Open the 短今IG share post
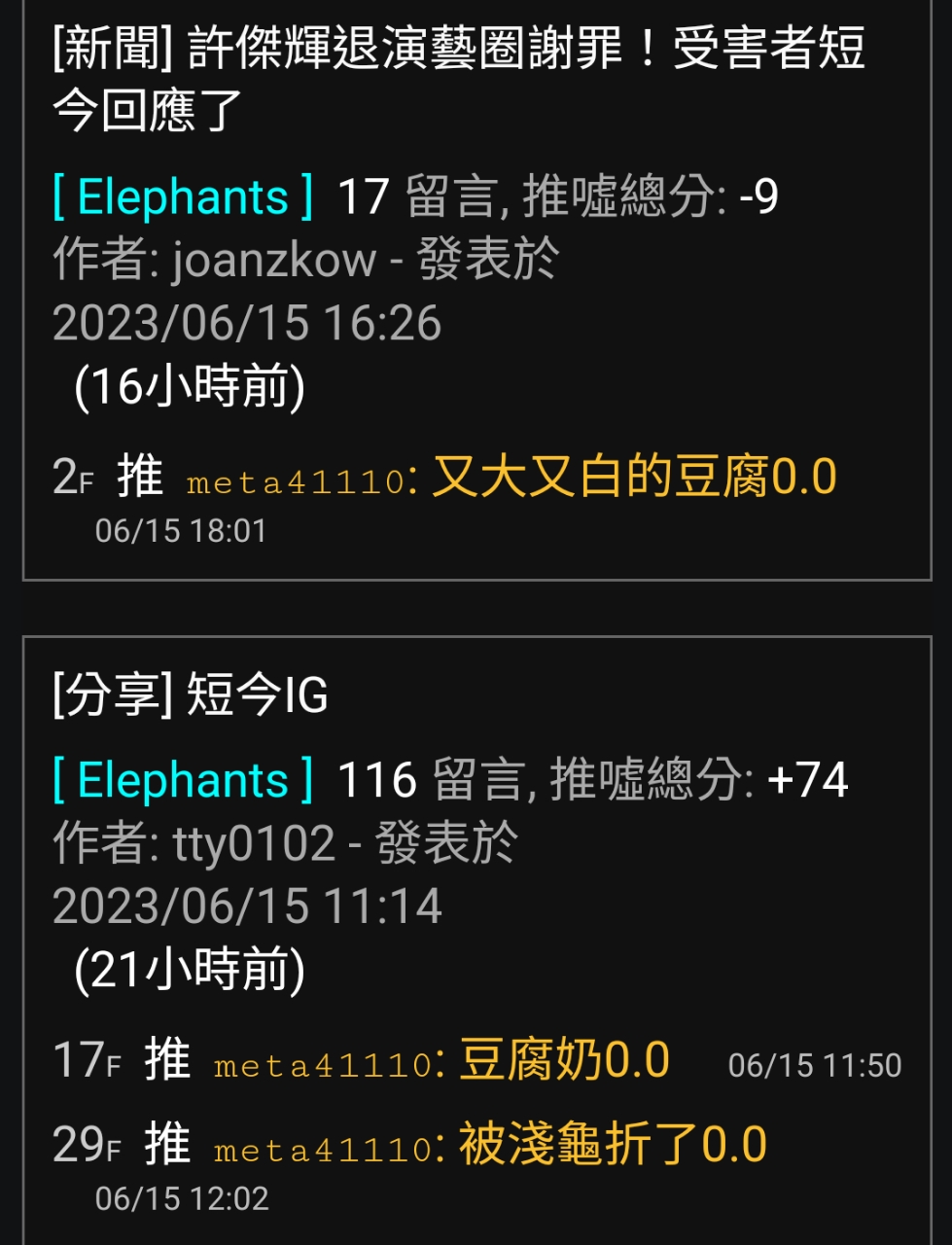Viewport: 952px width, 1245px height. point(191,694)
